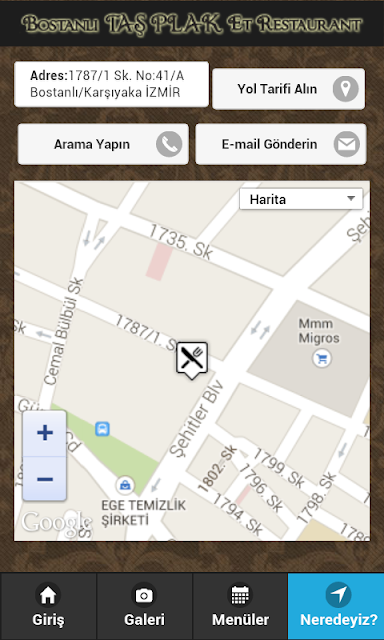
Task: Tap Yol Tarifi Alın for directions
Action: tap(289, 89)
